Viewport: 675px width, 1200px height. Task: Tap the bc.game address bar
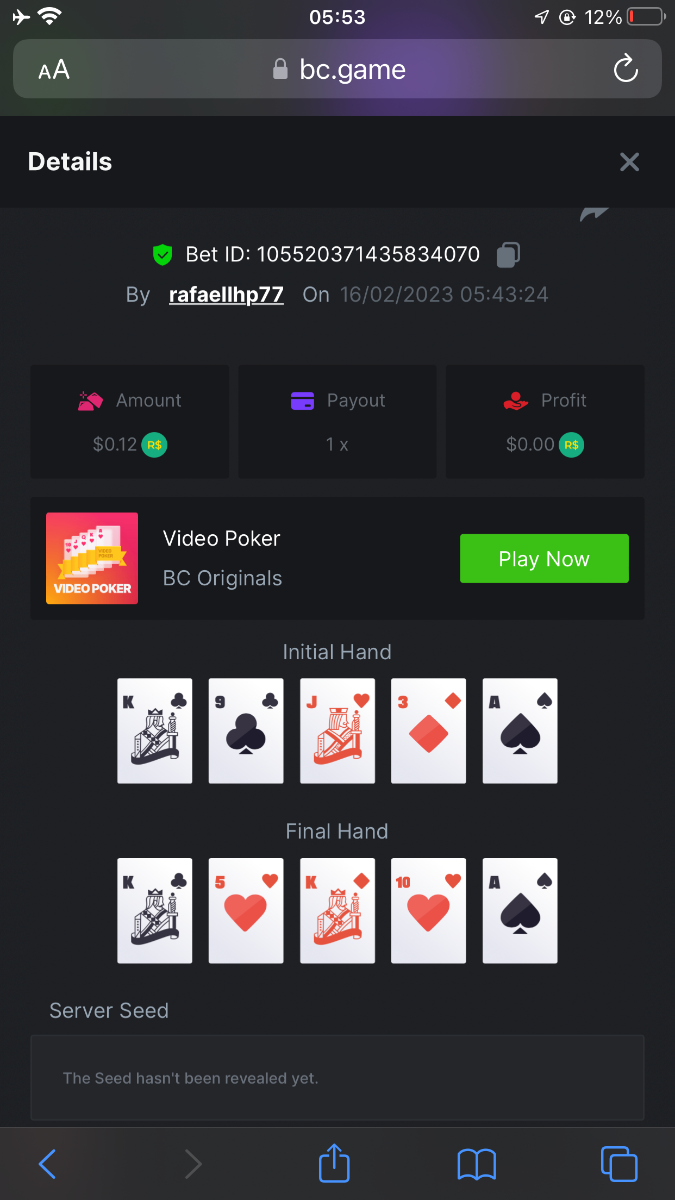pos(339,69)
